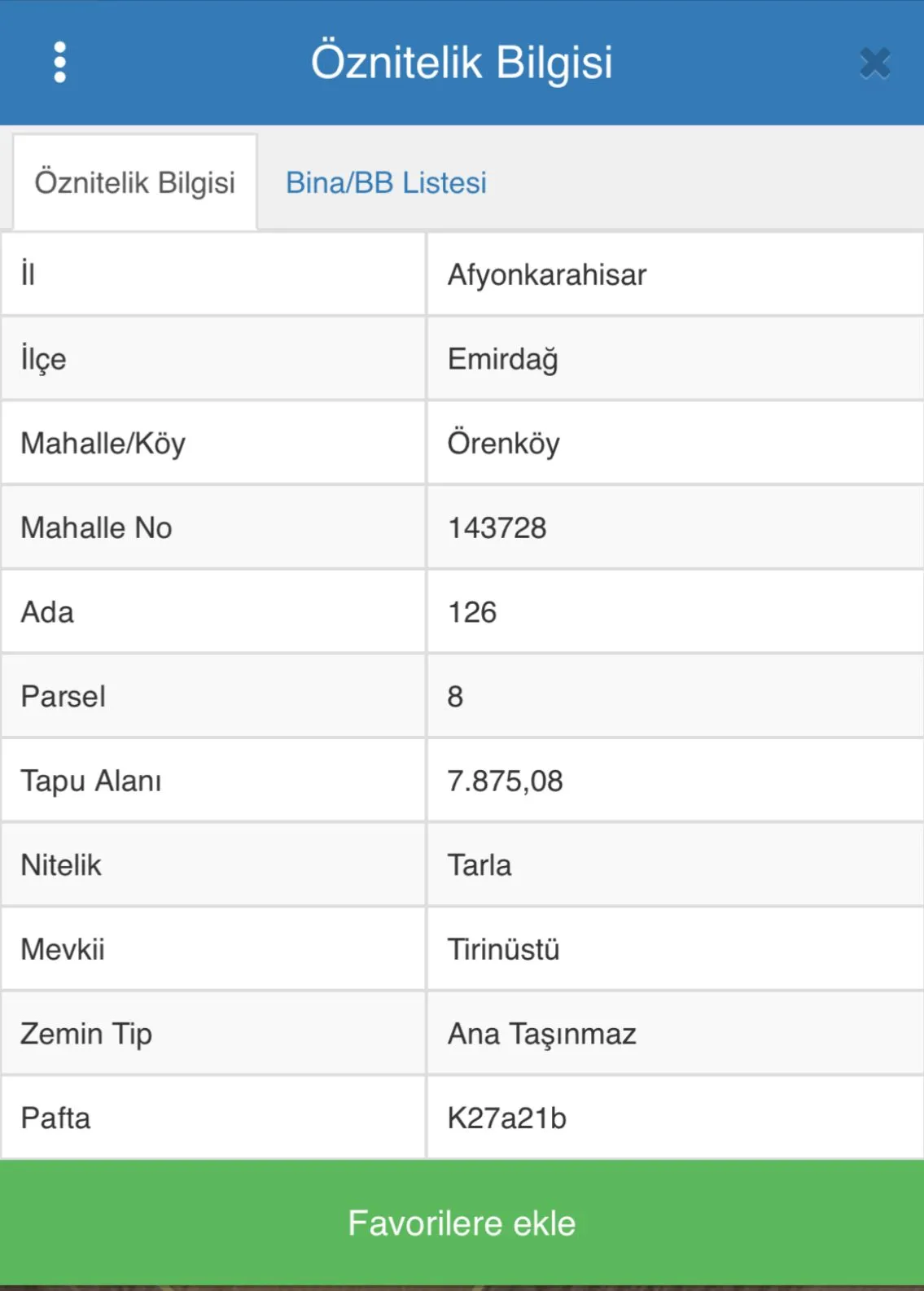The width and height of the screenshot is (924, 1291).
Task: Open the three-dot options menu
Action: [x=58, y=61]
